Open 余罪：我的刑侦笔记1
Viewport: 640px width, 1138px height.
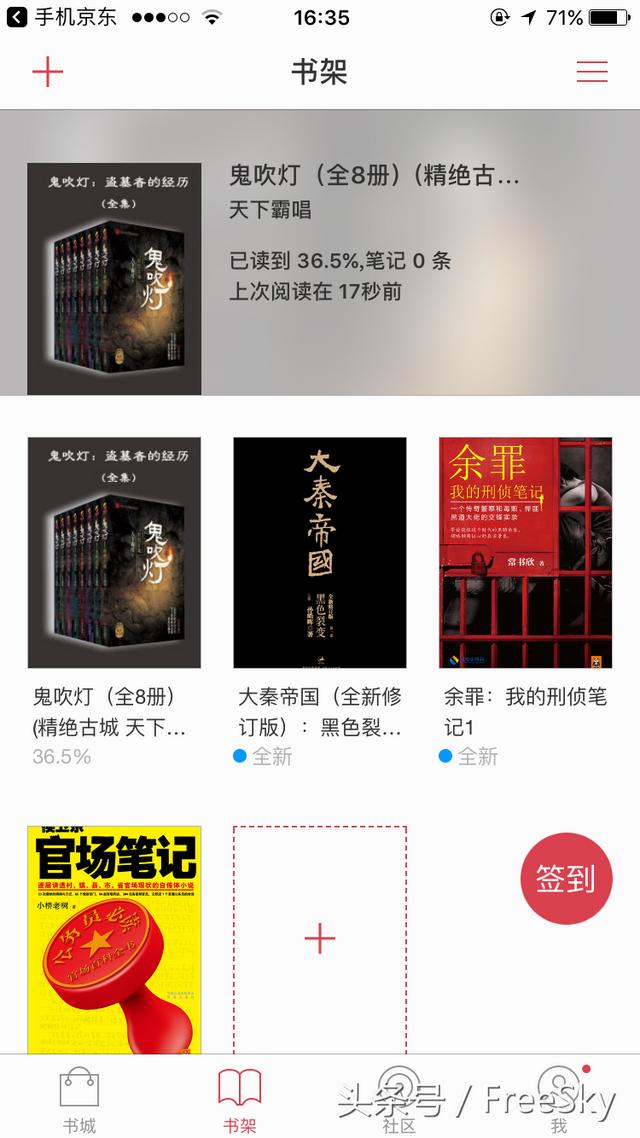click(525, 552)
